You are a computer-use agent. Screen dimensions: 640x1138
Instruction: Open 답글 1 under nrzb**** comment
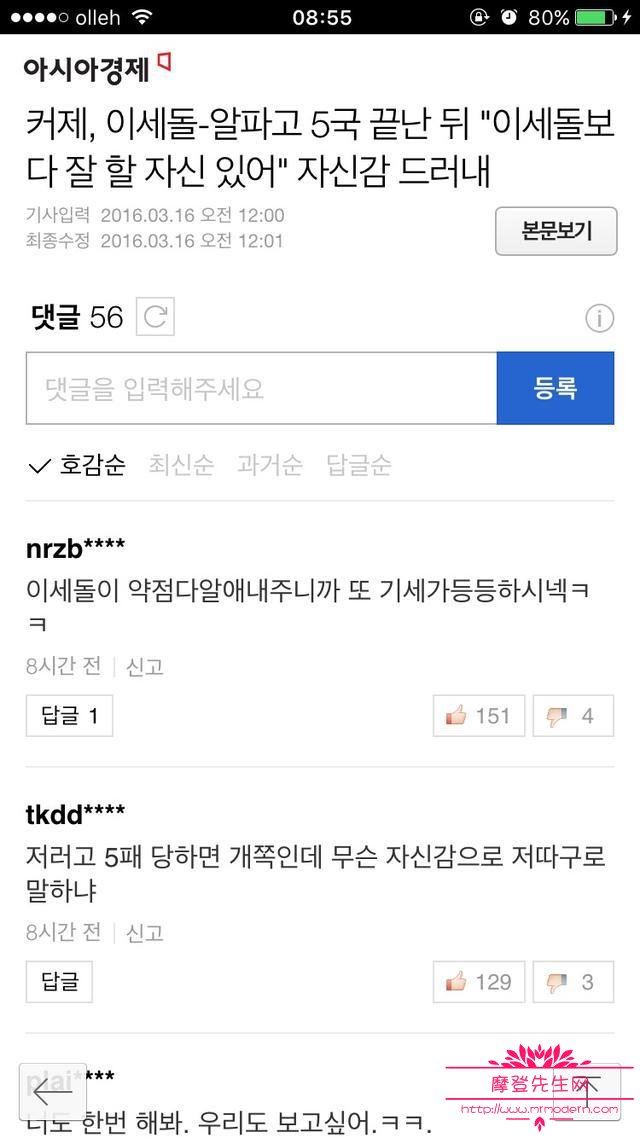click(69, 716)
